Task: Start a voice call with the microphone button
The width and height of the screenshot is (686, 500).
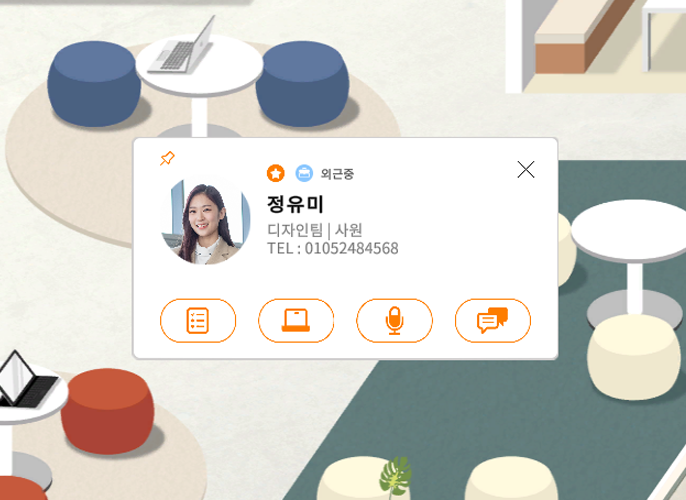Action: click(x=394, y=321)
